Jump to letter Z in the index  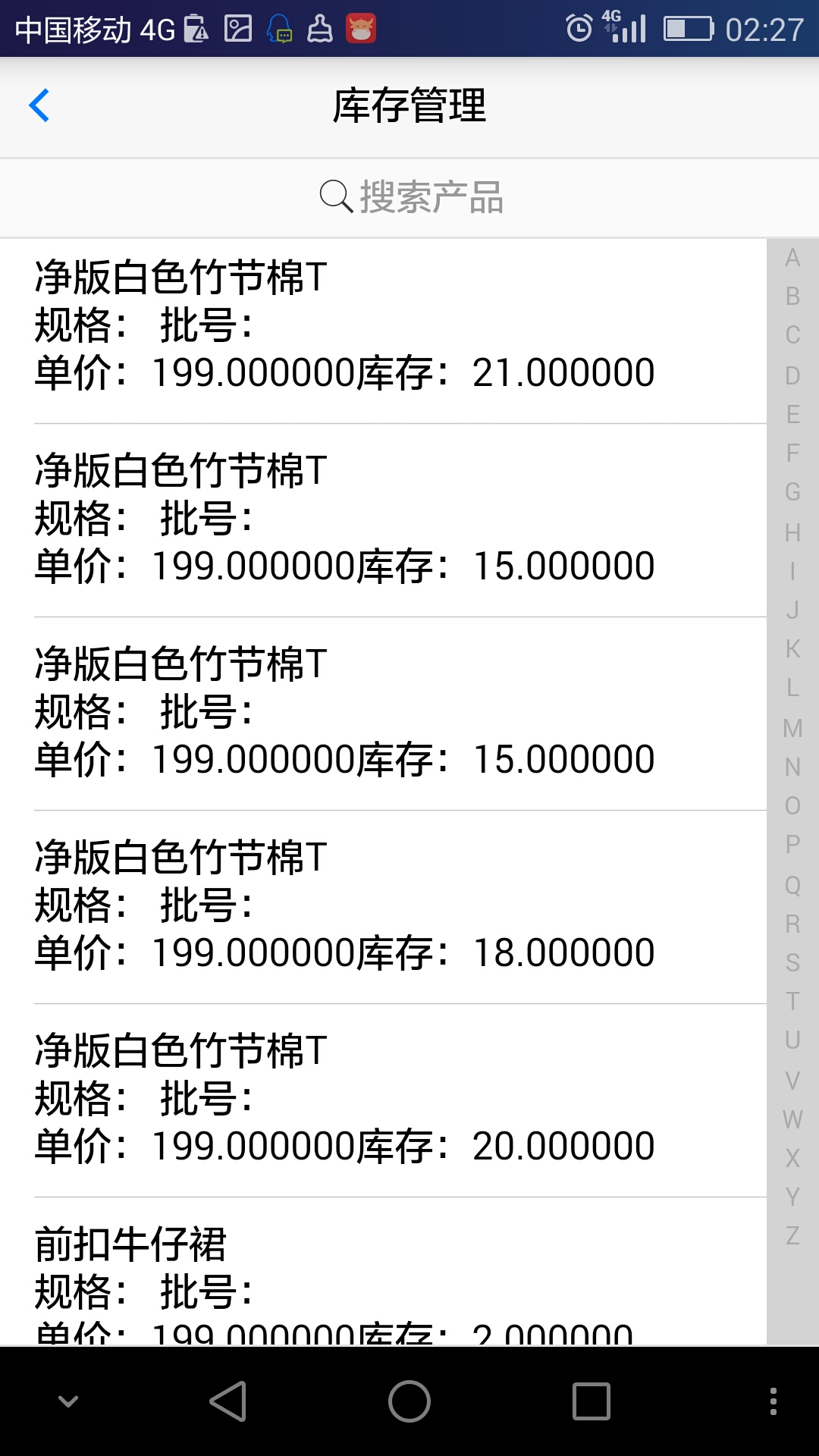click(792, 1235)
